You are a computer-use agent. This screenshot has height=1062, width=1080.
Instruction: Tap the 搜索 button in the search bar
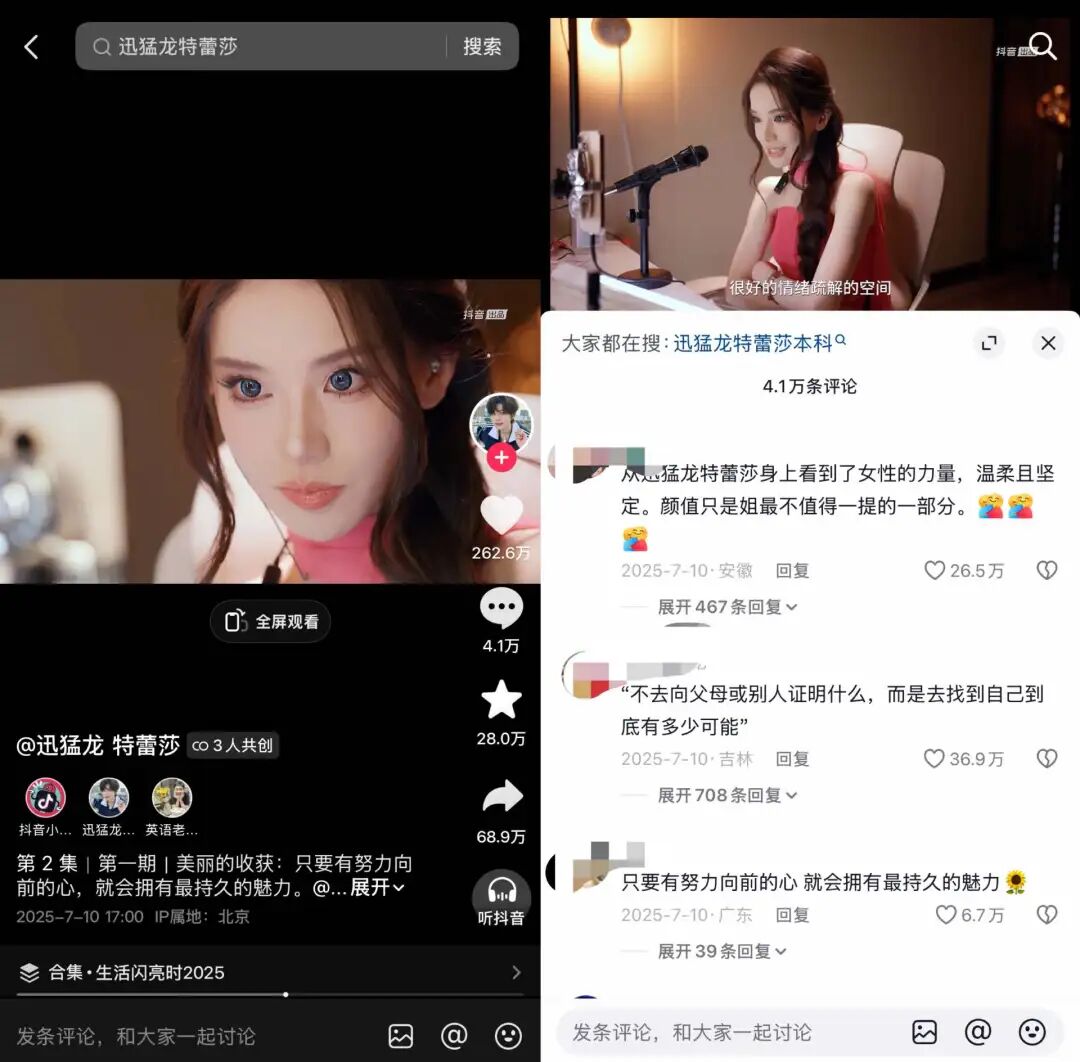(x=482, y=47)
